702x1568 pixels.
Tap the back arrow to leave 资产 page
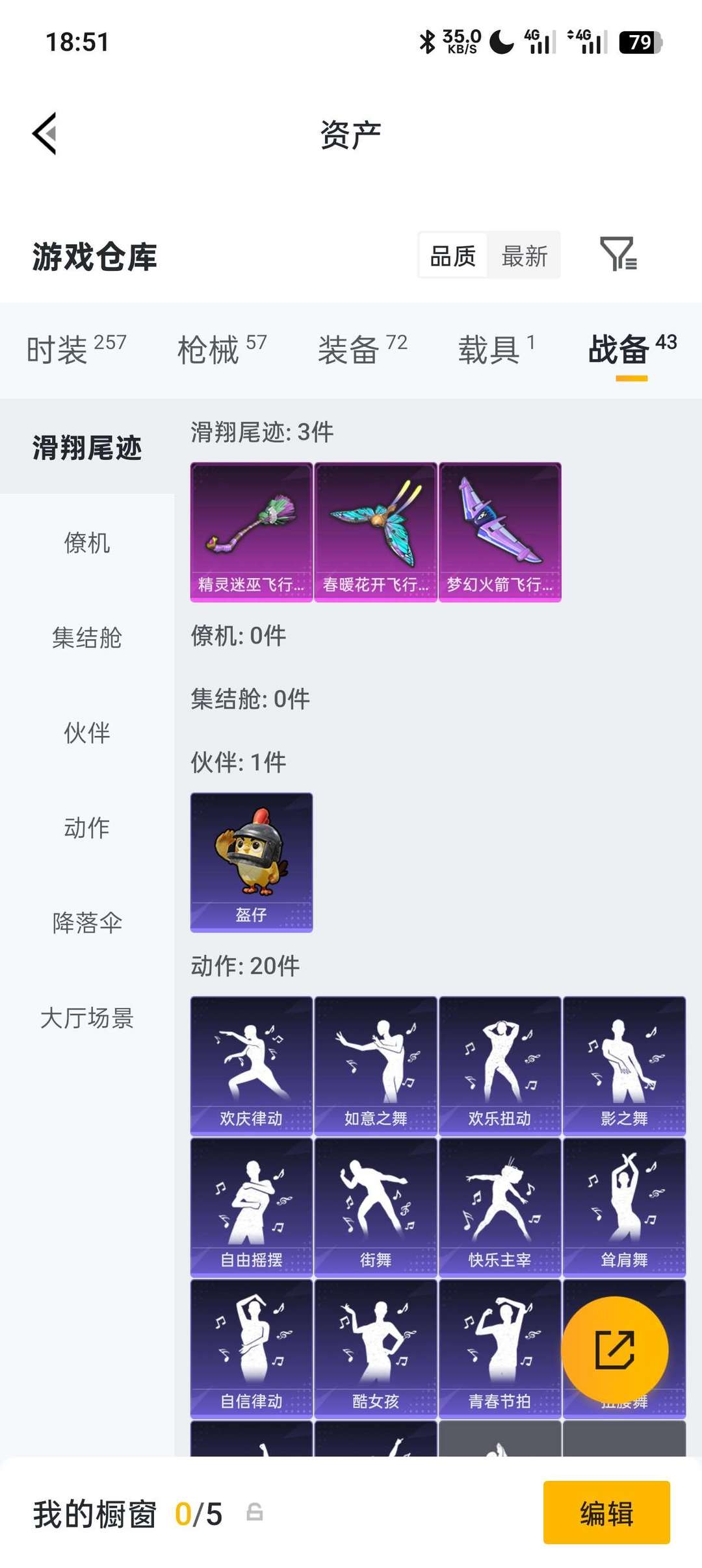coord(44,134)
